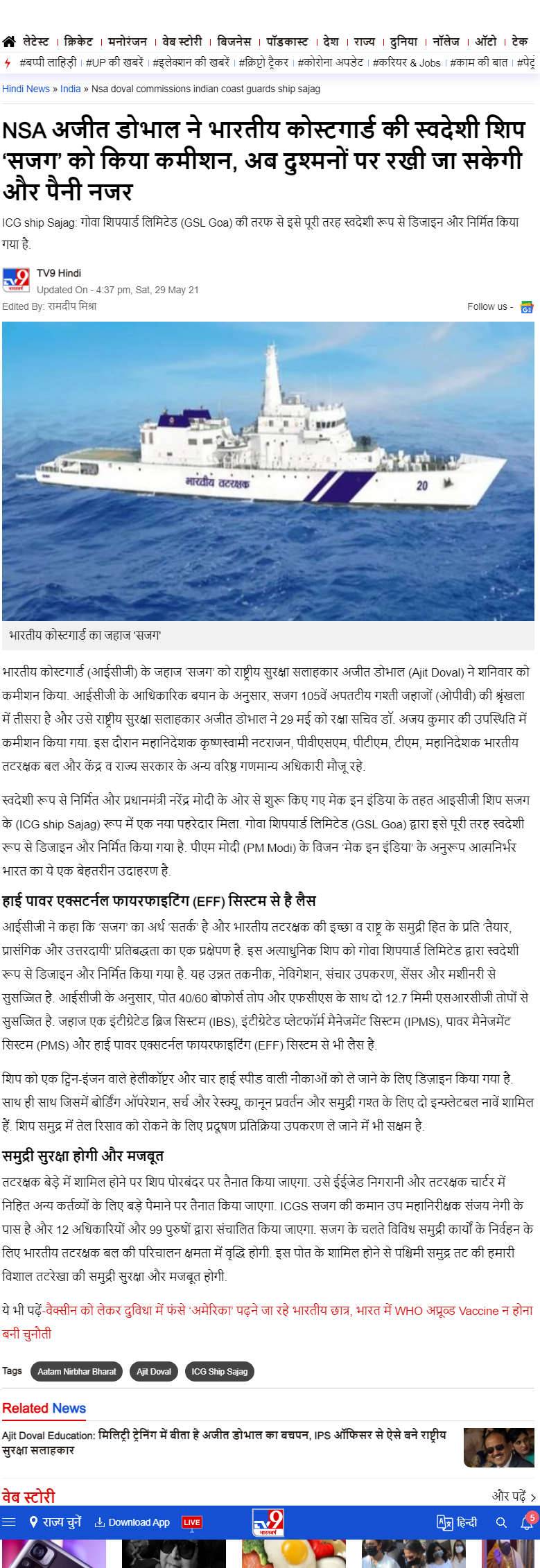Select क्रिकेट from the navigation menu
Viewport: 540px width, 1568px height.
78,40
